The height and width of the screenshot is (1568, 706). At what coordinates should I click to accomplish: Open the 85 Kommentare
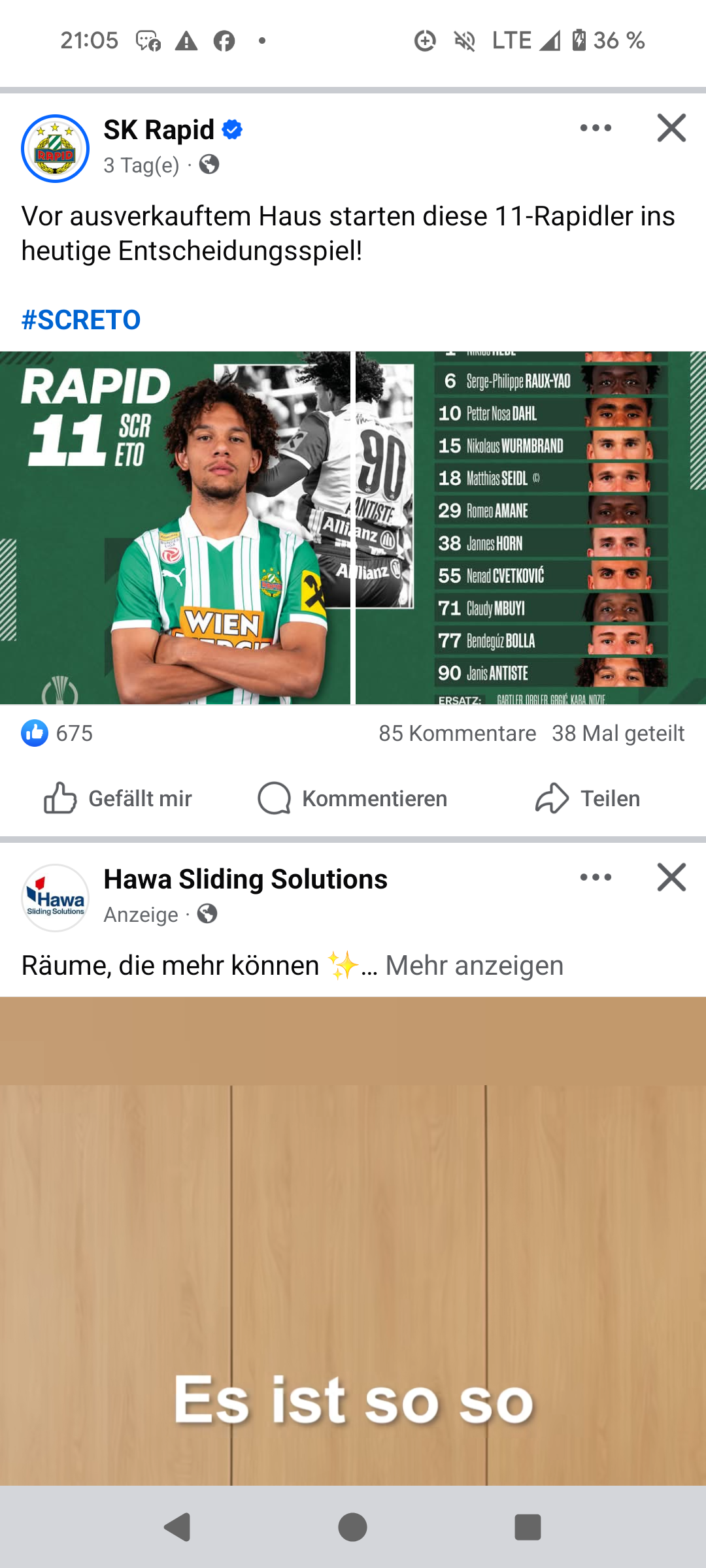(458, 733)
